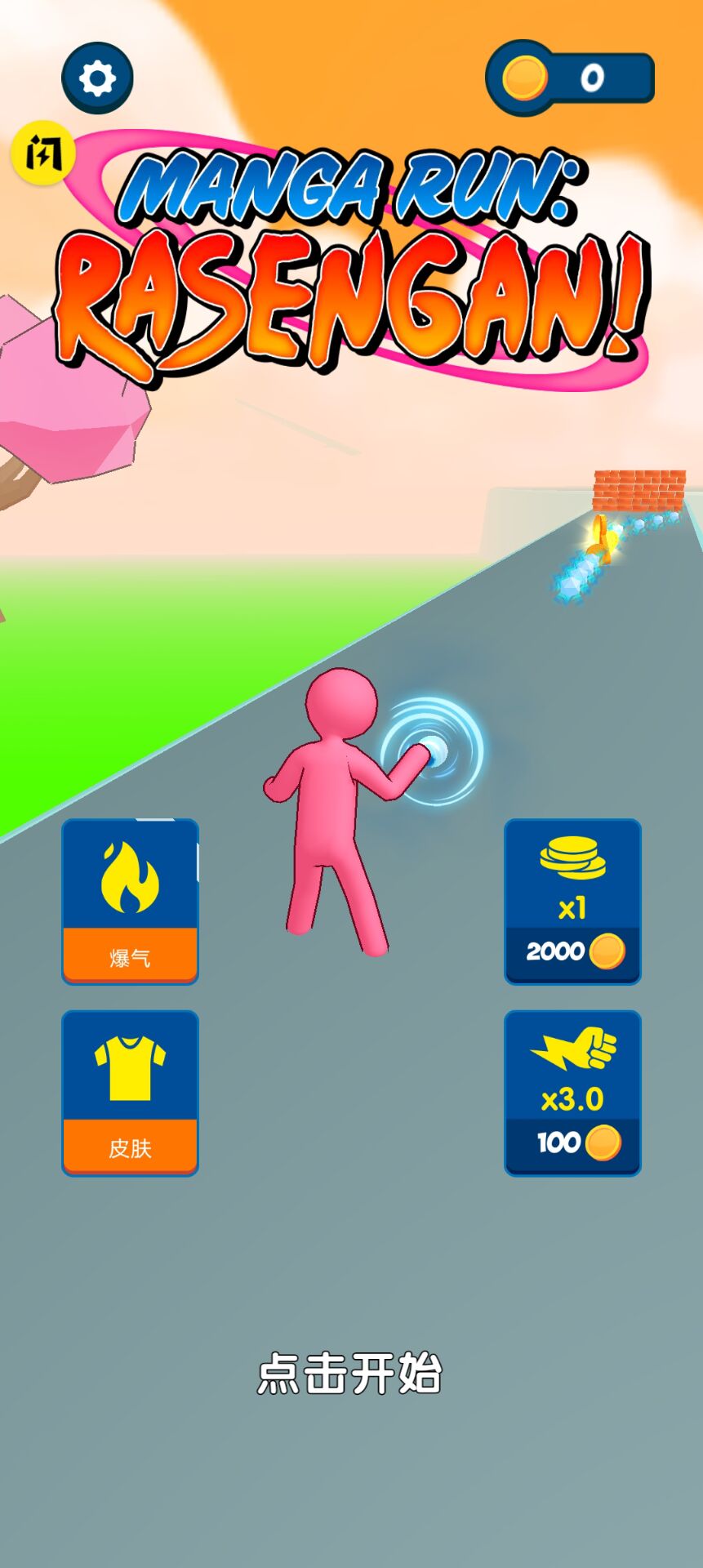Open the settings gear
703x1568 pixels.
97,78
